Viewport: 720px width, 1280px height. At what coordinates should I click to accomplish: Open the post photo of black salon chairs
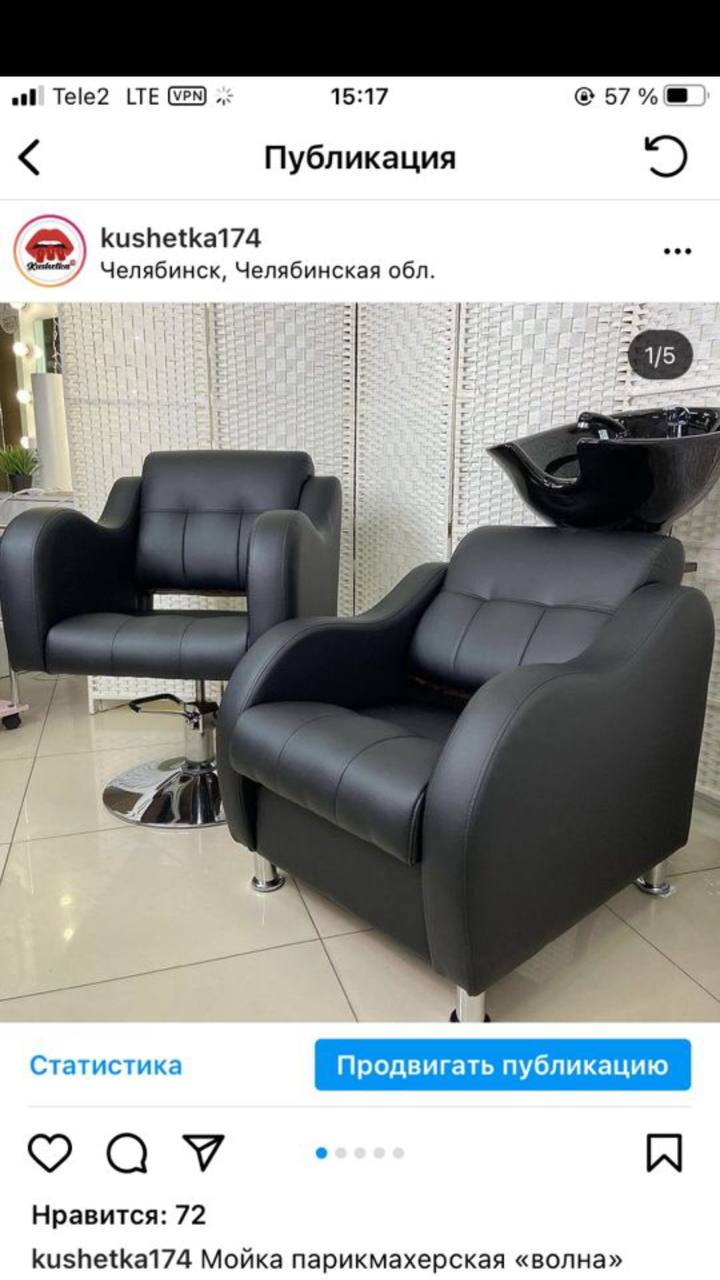(x=360, y=662)
